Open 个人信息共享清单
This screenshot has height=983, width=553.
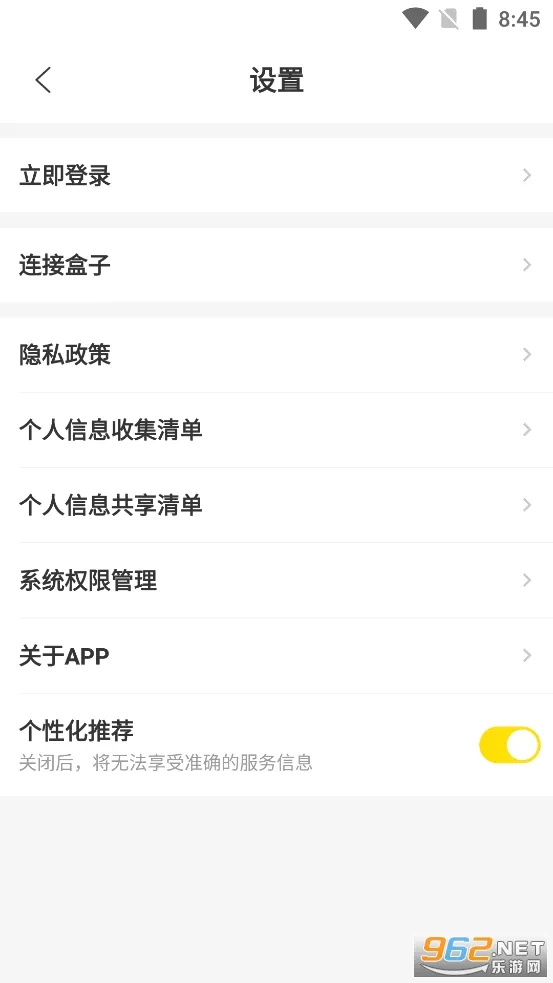tap(276, 505)
